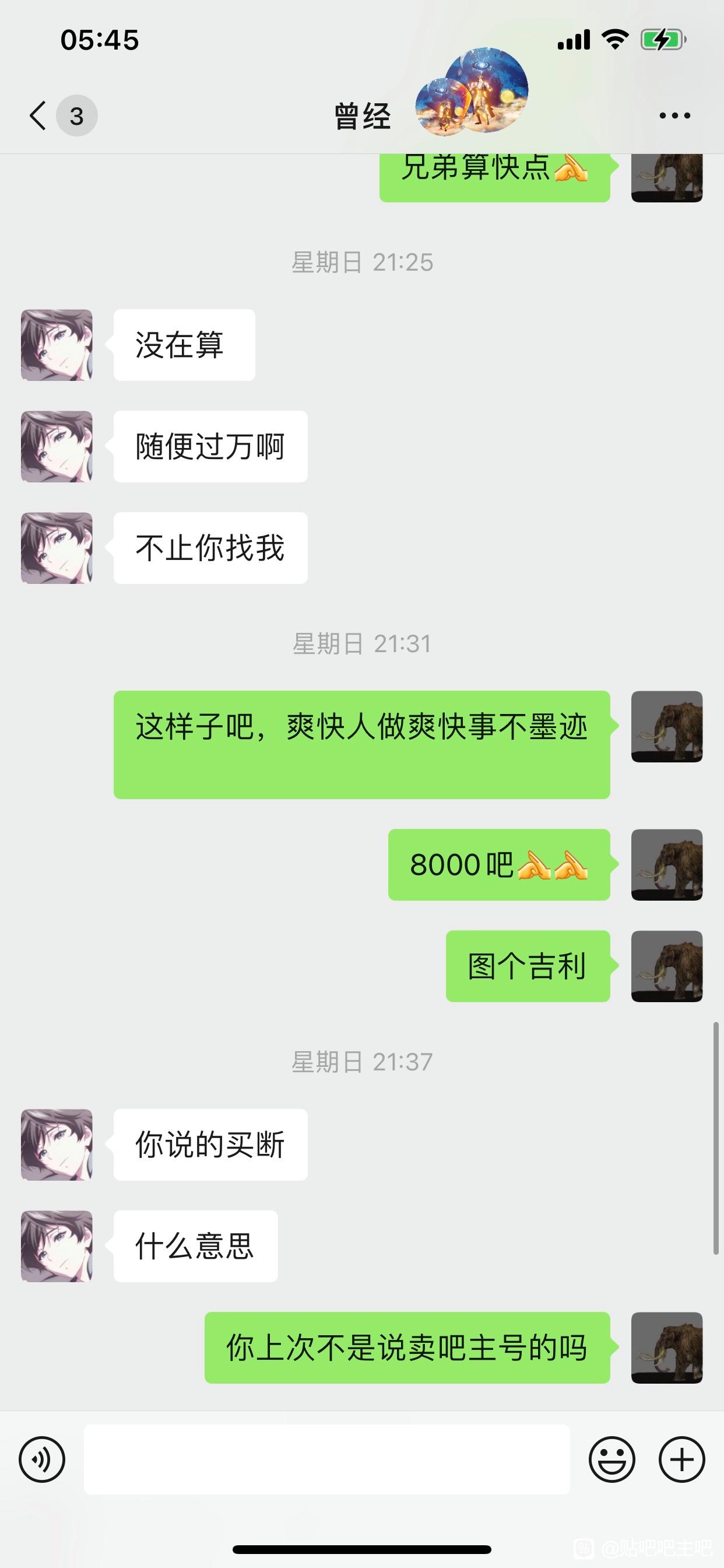724x1568 pixels.
Task: Tap the contact avatar beside 没在算
Action: (x=57, y=345)
